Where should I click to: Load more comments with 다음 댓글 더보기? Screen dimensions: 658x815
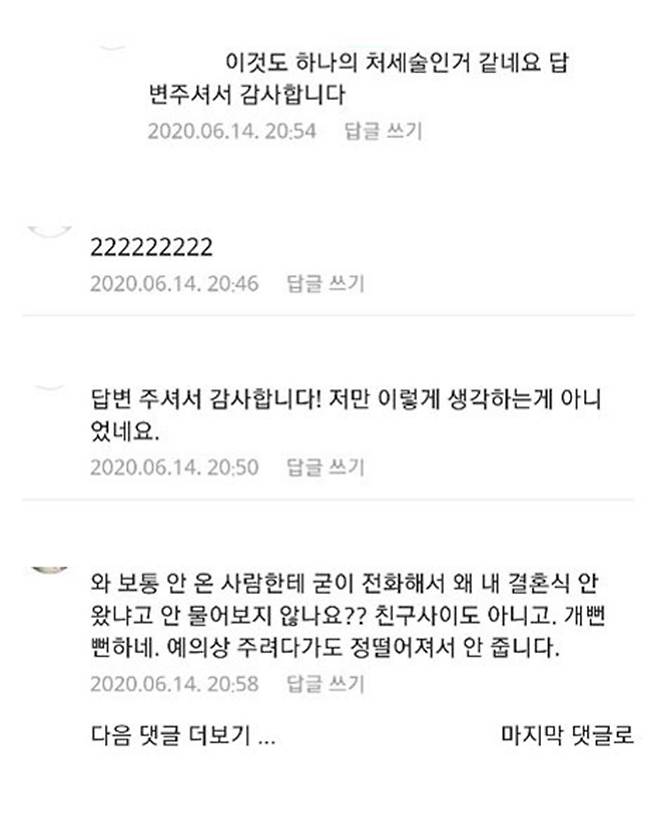click(182, 737)
